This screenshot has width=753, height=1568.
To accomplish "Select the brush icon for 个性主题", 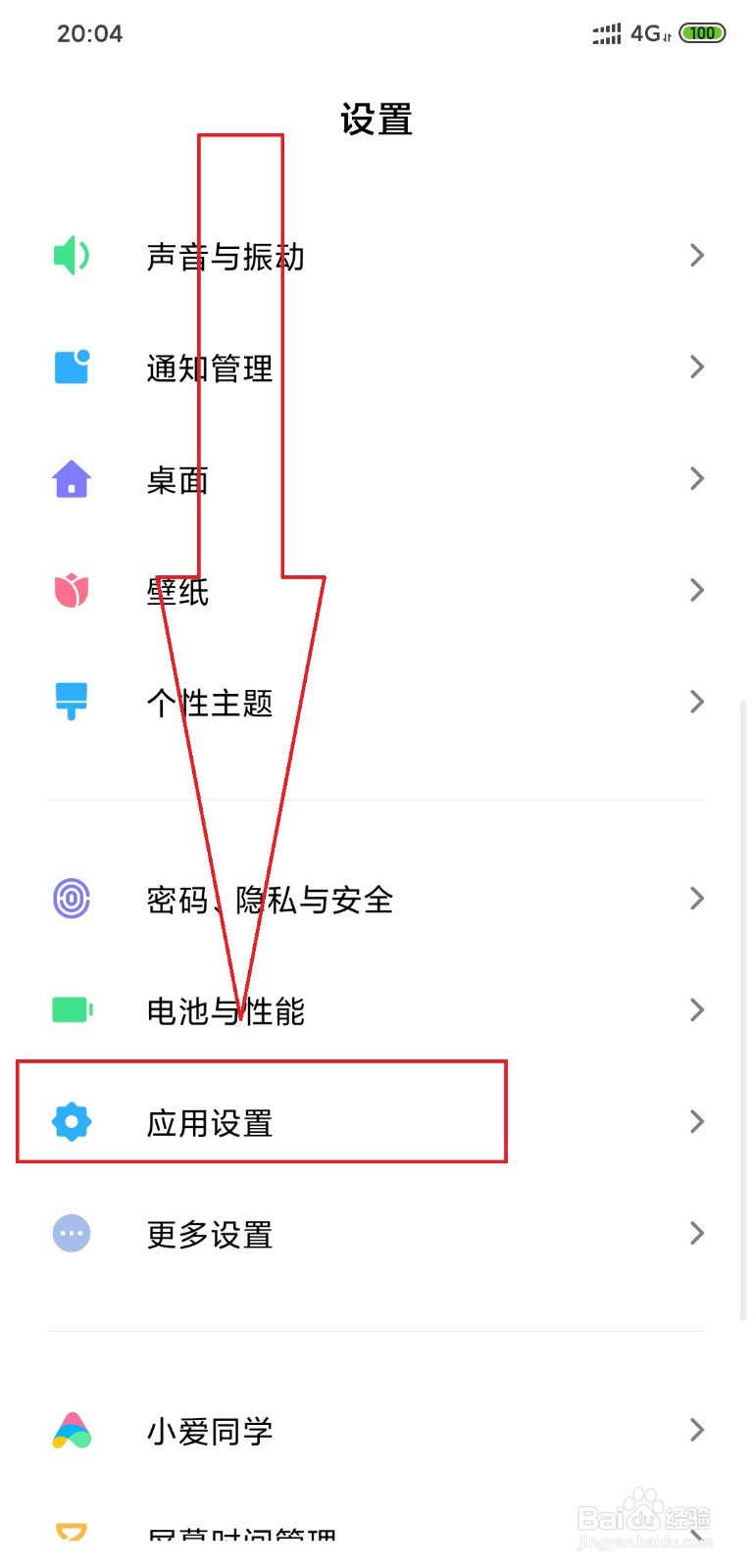I will tap(70, 702).
